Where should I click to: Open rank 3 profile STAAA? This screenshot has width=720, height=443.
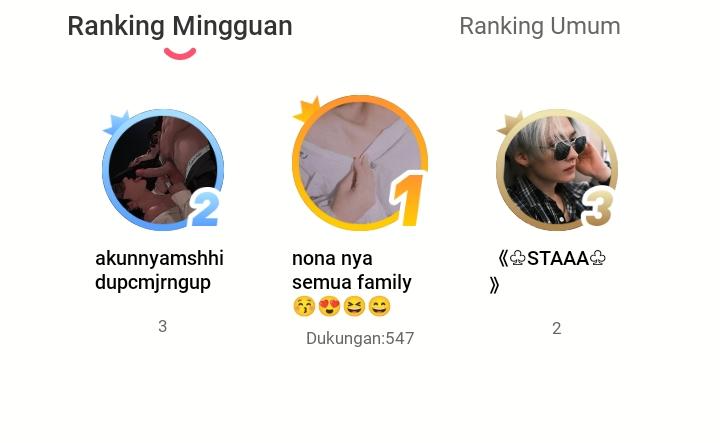click(x=556, y=169)
